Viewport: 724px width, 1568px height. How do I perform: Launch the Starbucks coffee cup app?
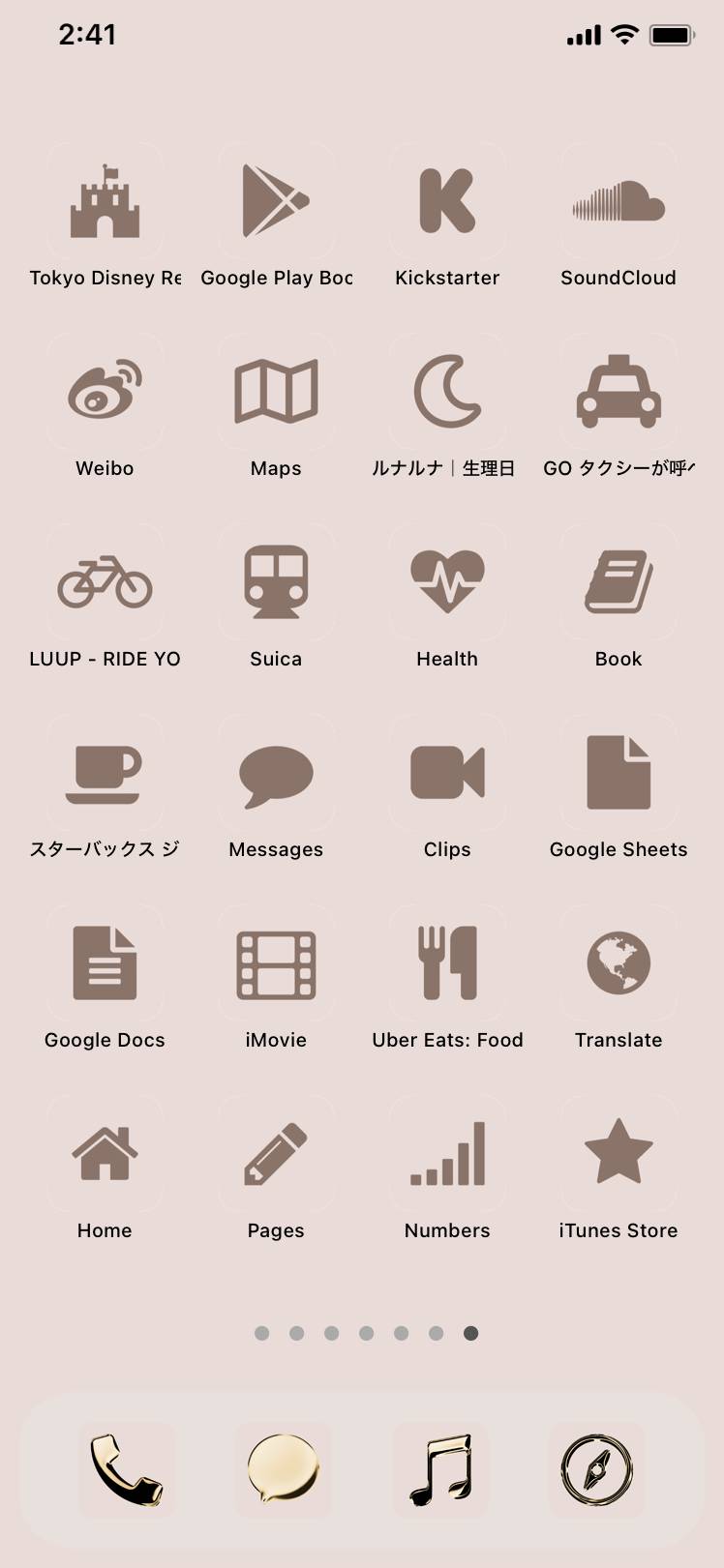[105, 773]
